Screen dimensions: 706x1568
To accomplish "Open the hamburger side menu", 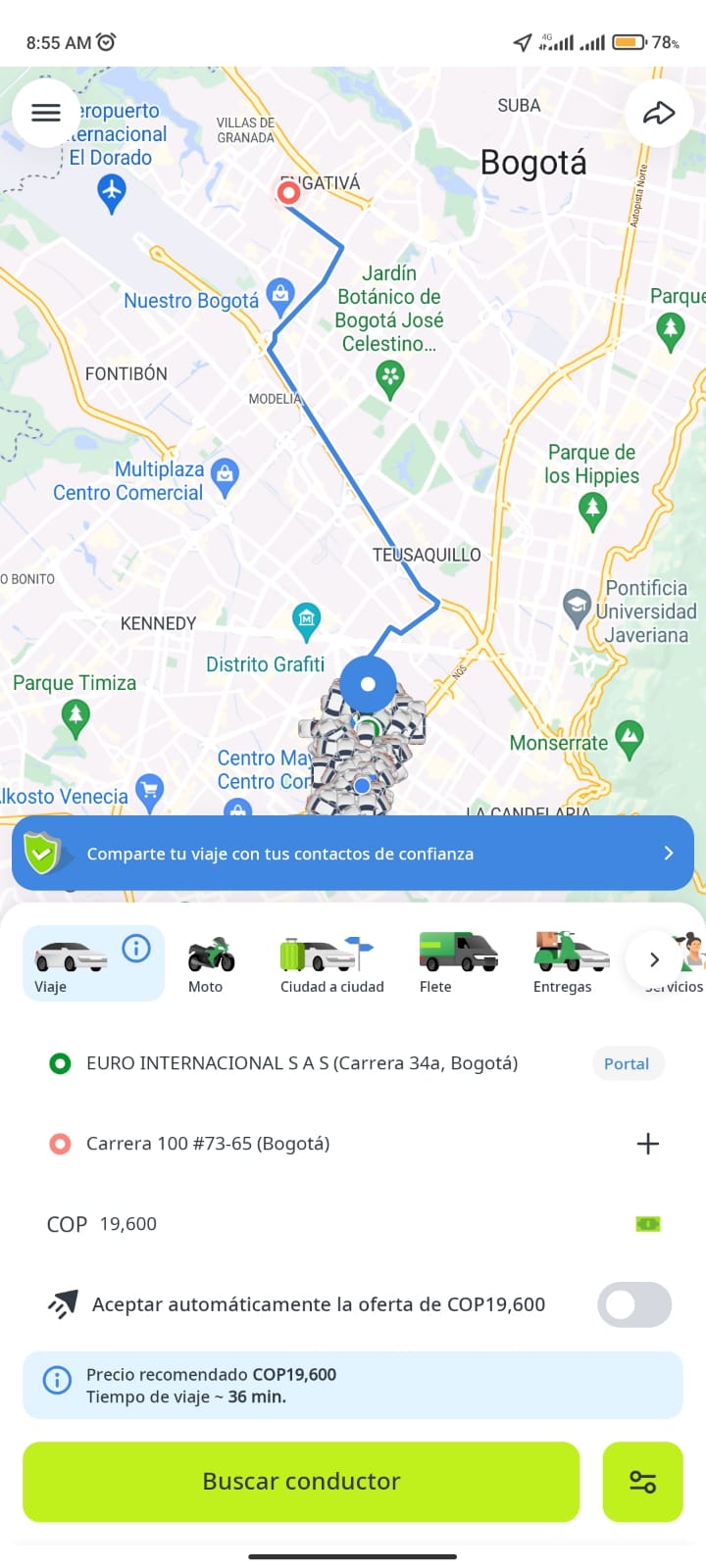I will 46,114.
